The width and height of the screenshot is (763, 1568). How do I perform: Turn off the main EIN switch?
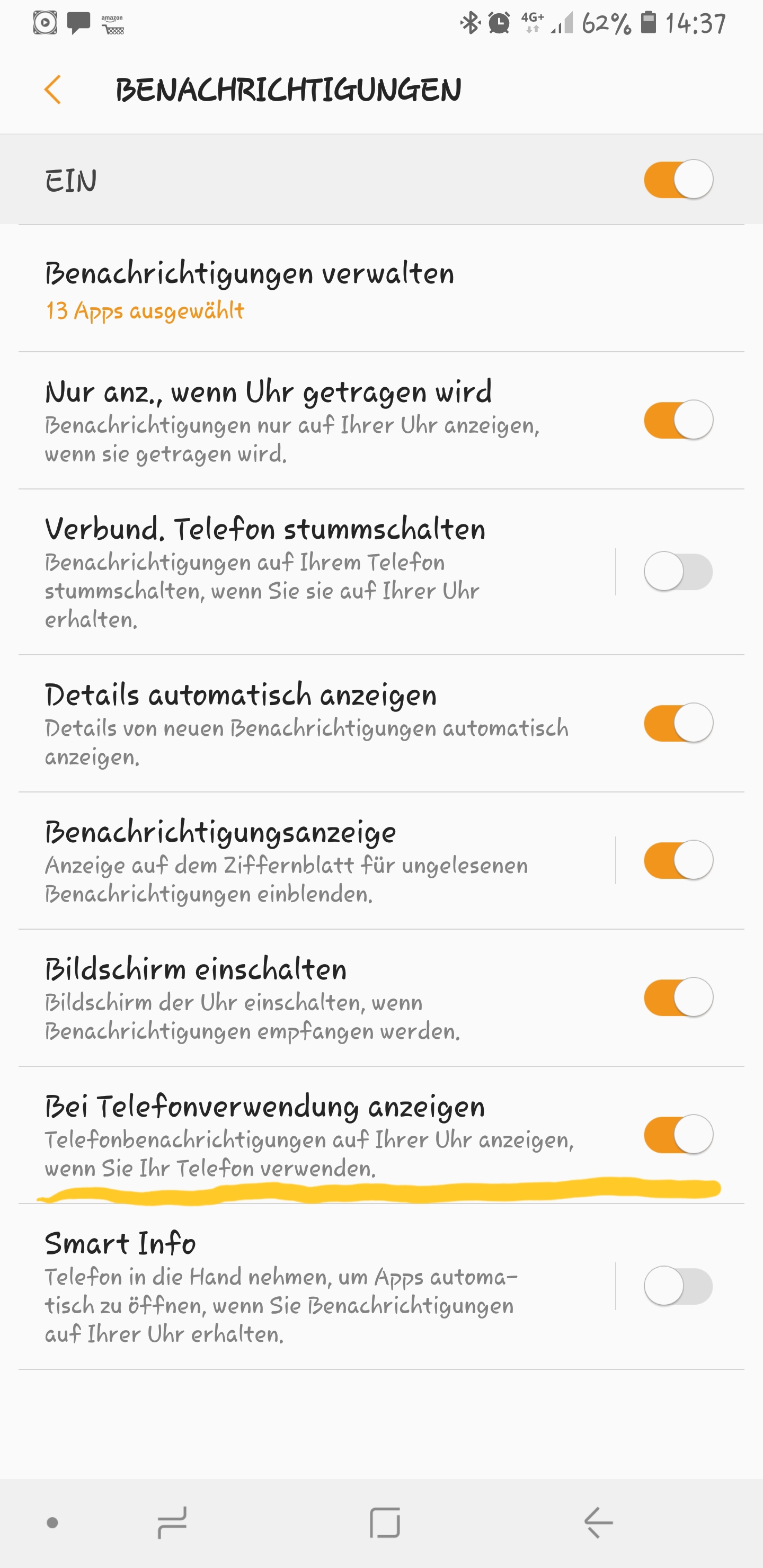pyautogui.click(x=678, y=180)
